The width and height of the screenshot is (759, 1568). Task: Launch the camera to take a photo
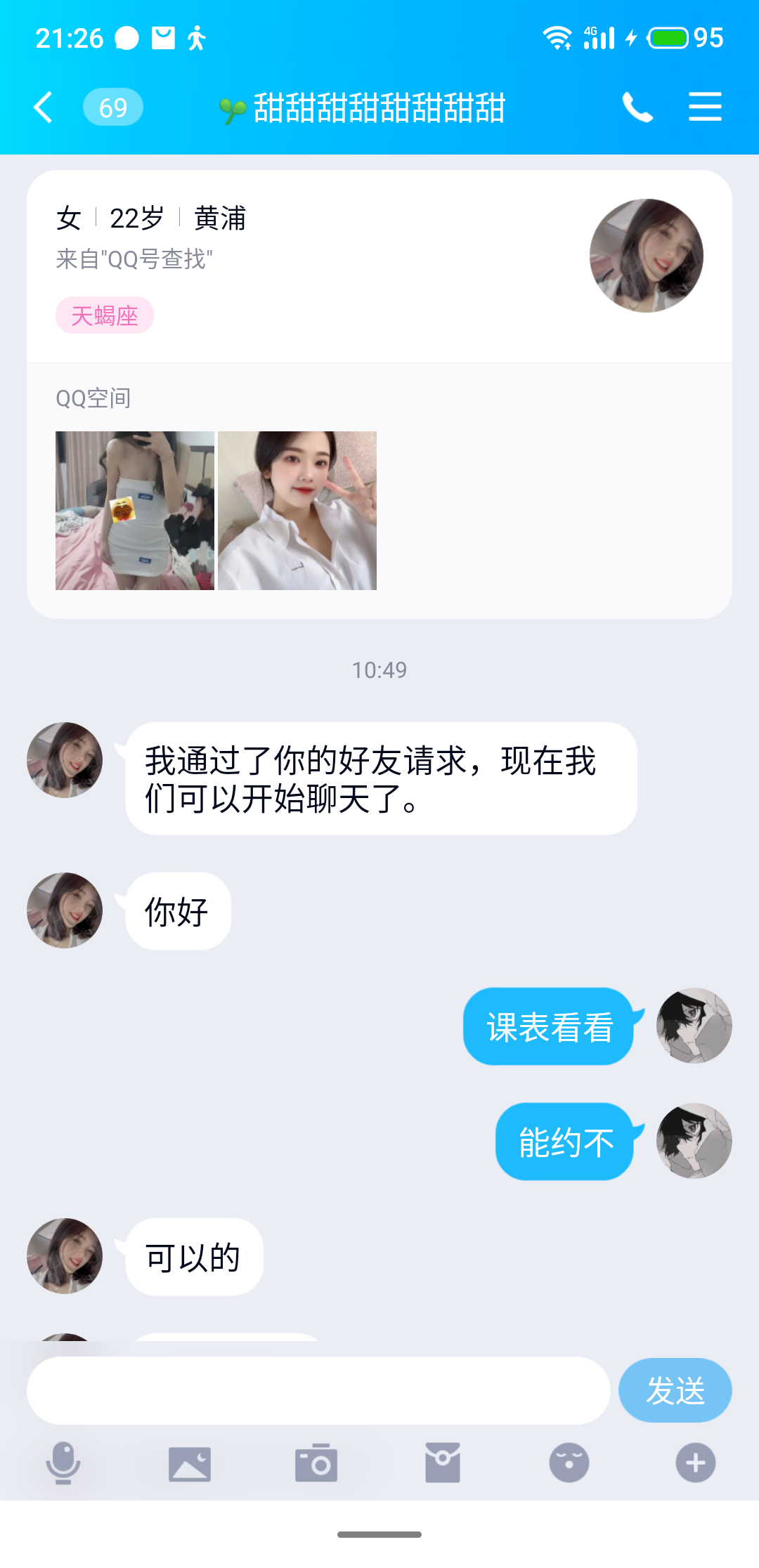pos(316,1463)
